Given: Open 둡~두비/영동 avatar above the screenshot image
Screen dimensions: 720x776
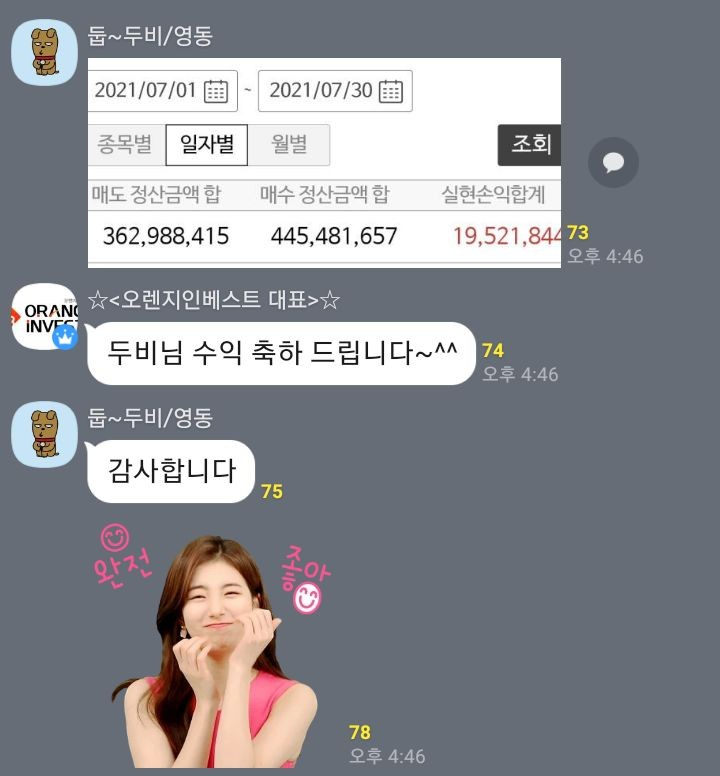Looking at the screenshot, I should pos(44,52).
